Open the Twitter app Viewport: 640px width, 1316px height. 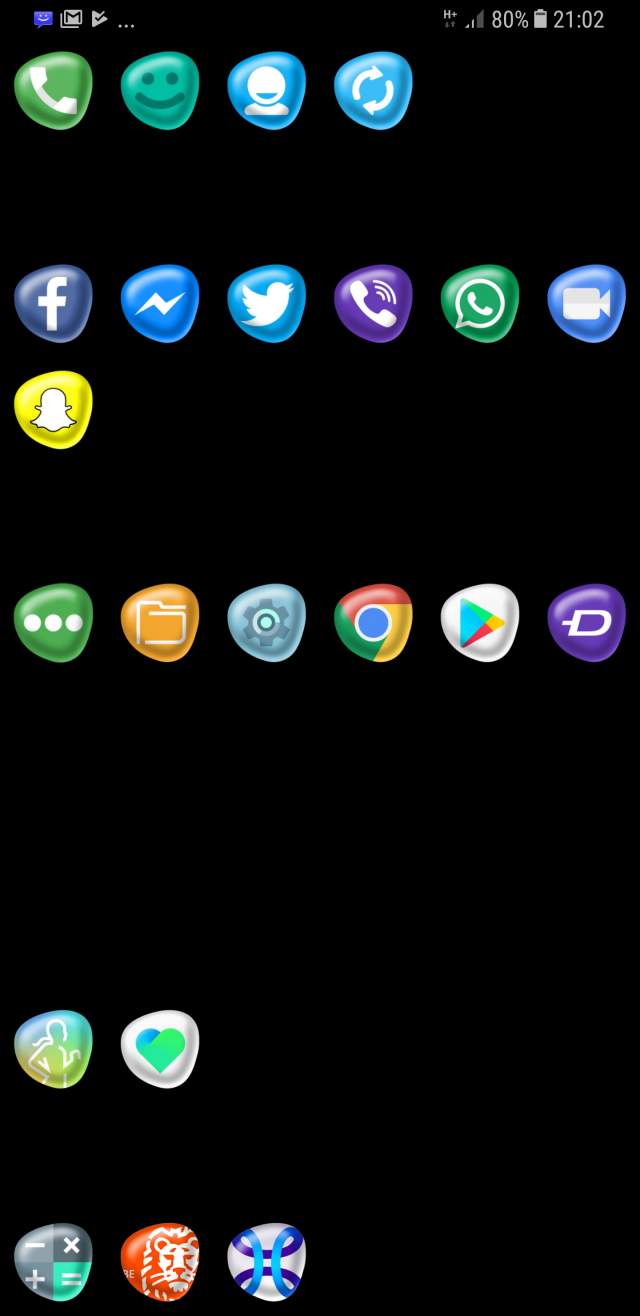pyautogui.click(x=266, y=303)
